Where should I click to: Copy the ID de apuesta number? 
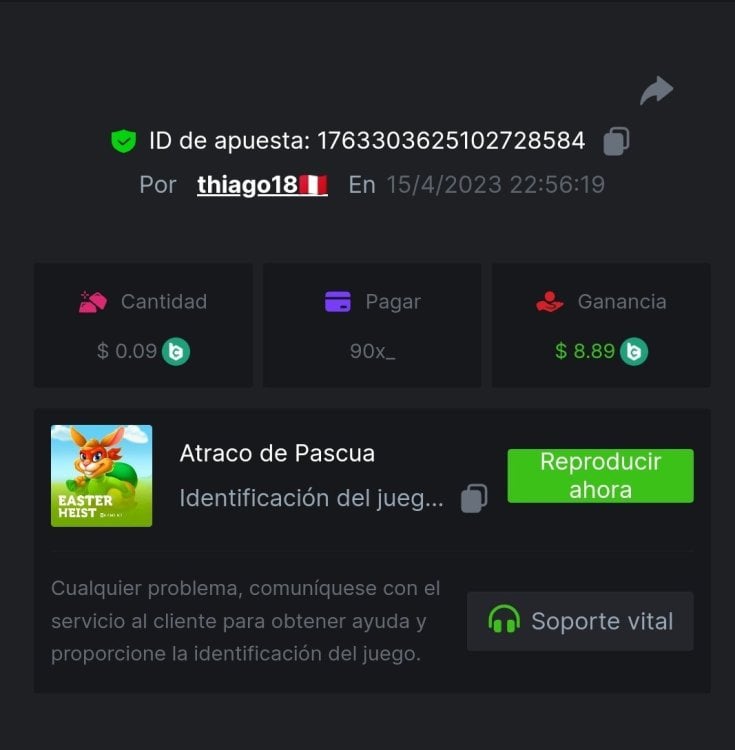point(616,141)
